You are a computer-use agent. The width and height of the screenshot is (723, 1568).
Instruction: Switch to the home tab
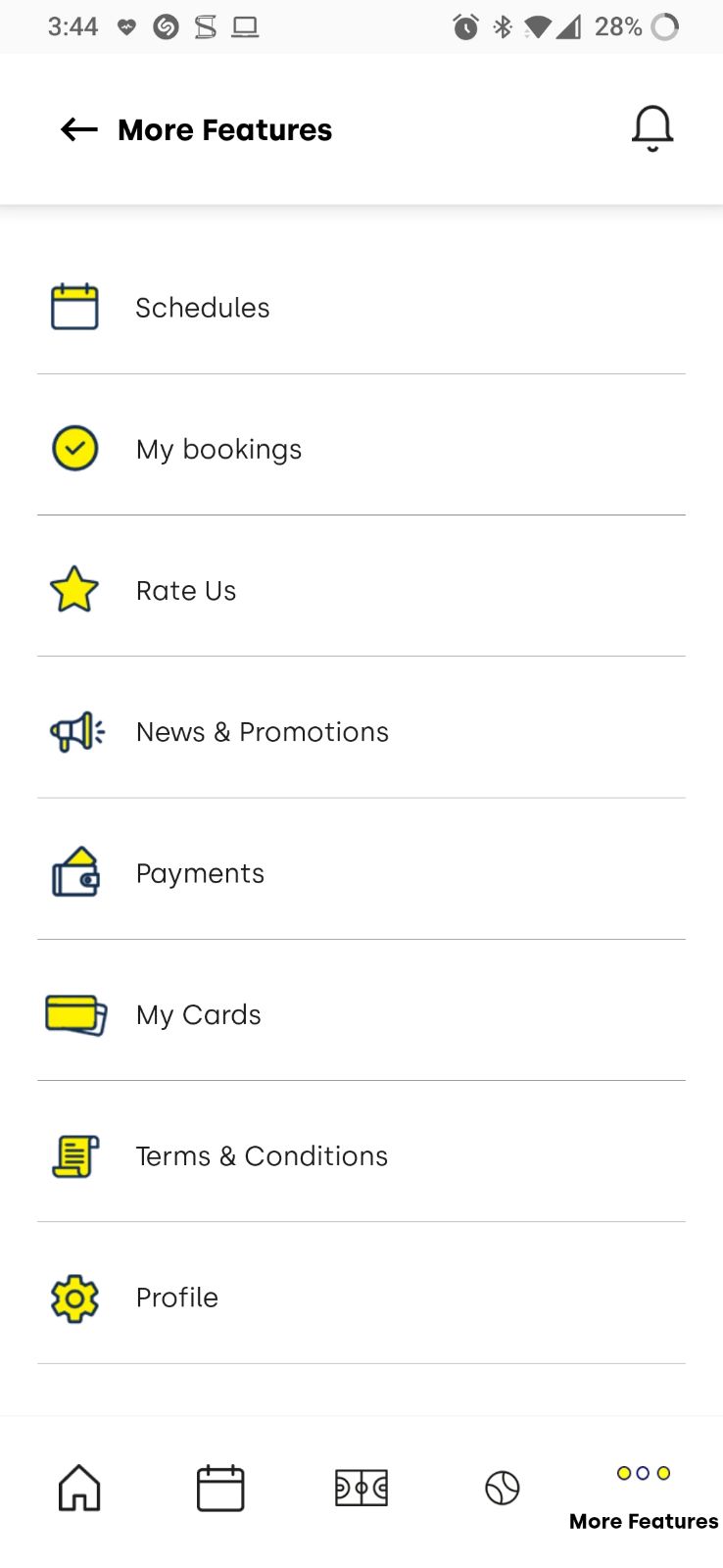coord(79,1488)
